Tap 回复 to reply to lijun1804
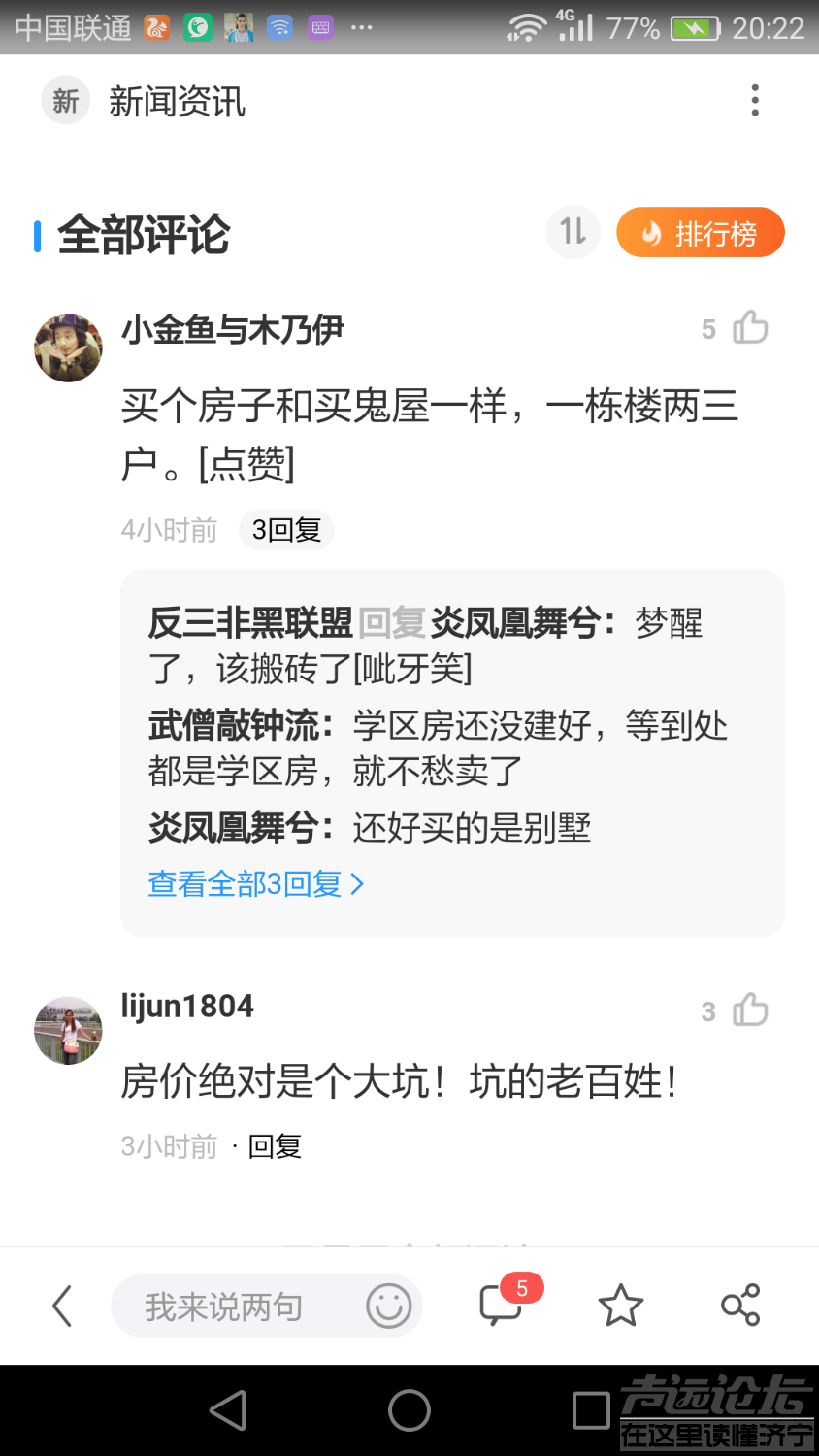The height and width of the screenshot is (1456, 819). [275, 1146]
